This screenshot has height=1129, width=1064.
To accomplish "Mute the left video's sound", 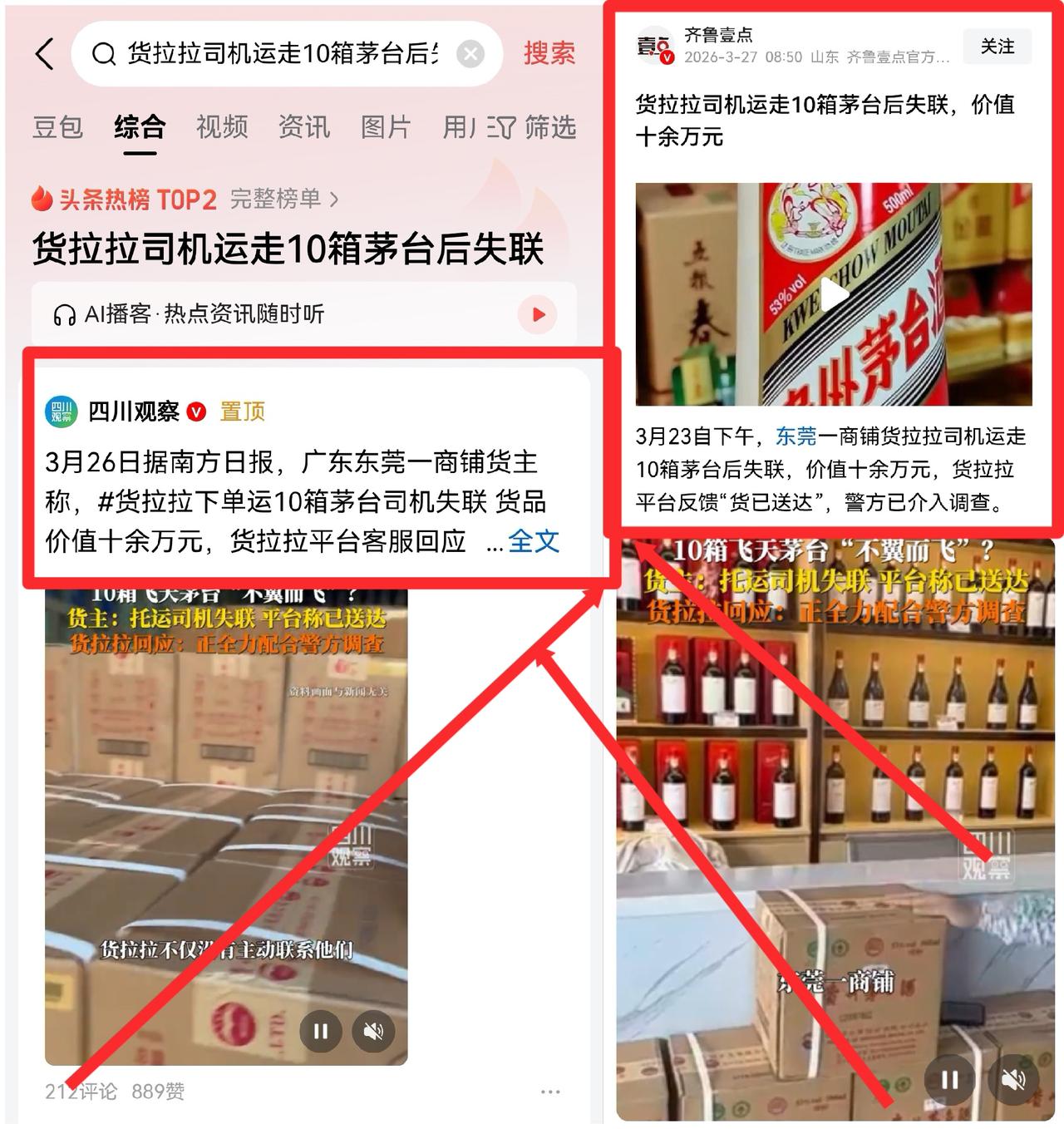I will (x=375, y=1031).
